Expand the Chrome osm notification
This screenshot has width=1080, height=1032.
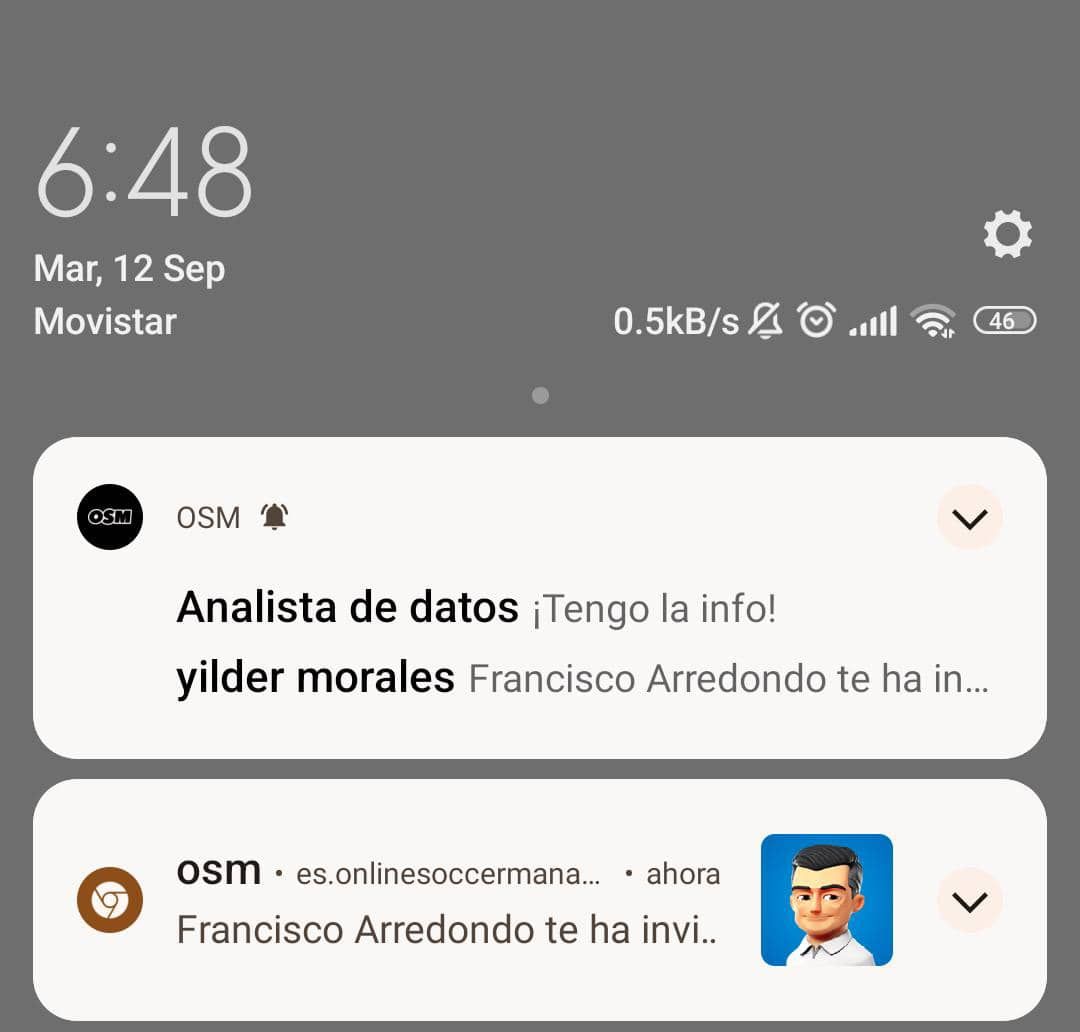pyautogui.click(x=969, y=902)
